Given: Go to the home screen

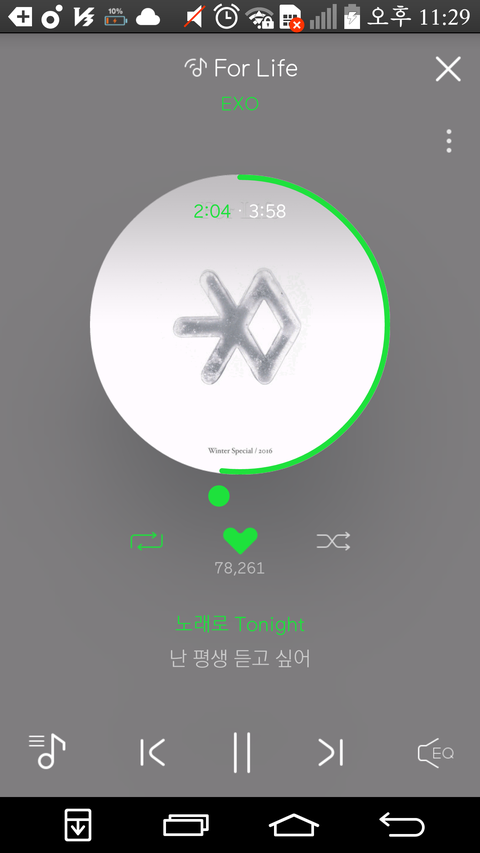Looking at the screenshot, I should [294, 825].
